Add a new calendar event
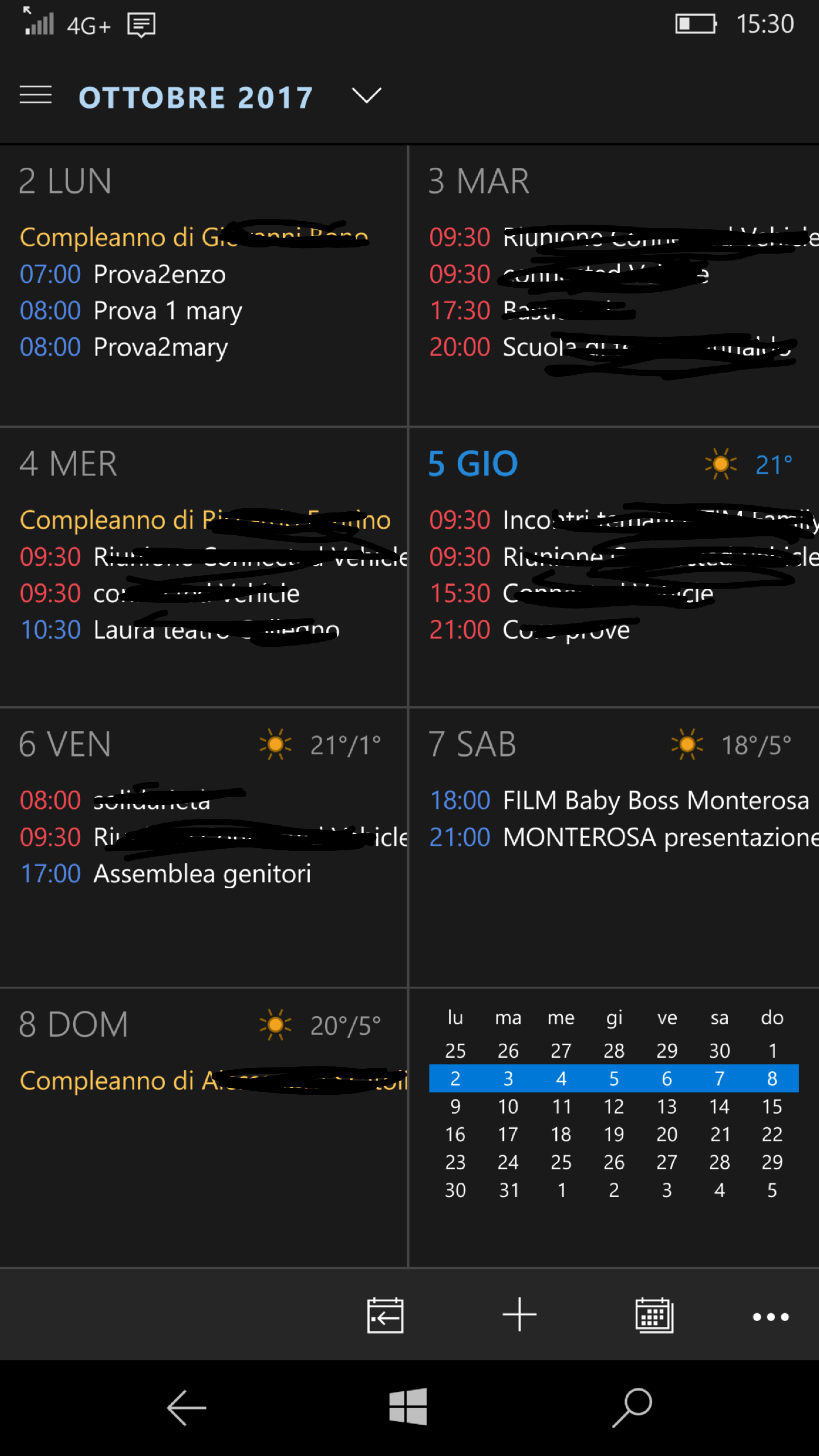This screenshot has width=819, height=1456. click(519, 1314)
